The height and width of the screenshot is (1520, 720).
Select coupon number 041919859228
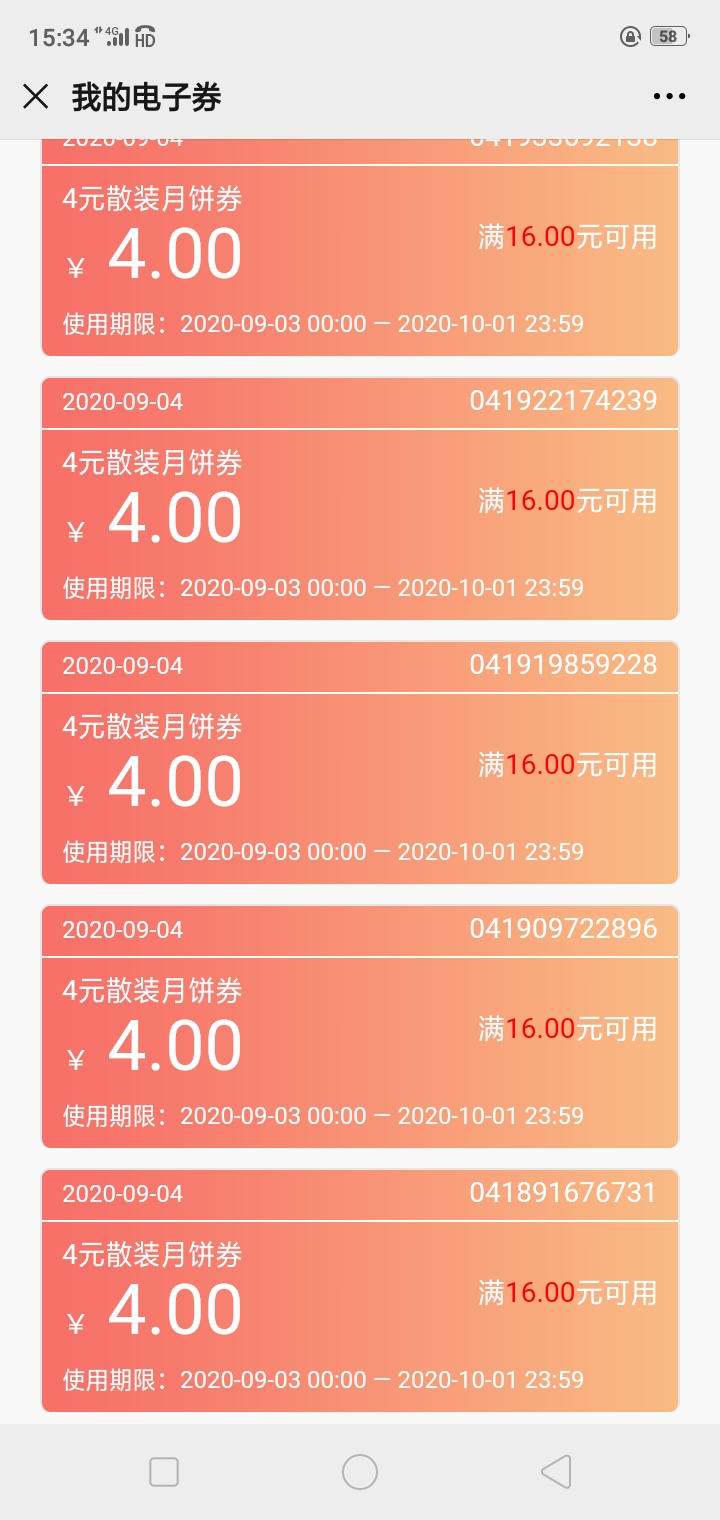coord(360,762)
